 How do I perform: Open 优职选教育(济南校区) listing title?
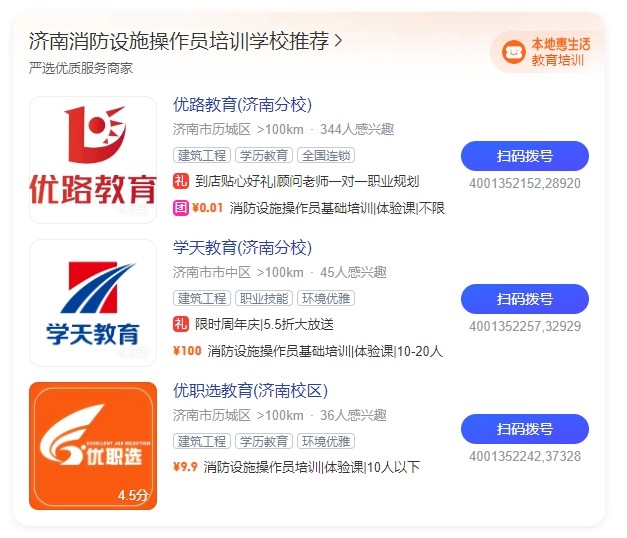click(250, 391)
